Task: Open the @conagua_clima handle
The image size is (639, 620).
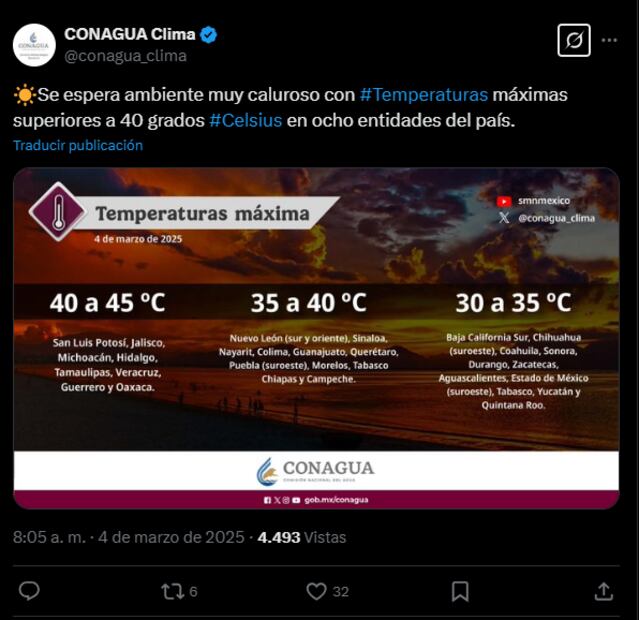Action: 125,56
